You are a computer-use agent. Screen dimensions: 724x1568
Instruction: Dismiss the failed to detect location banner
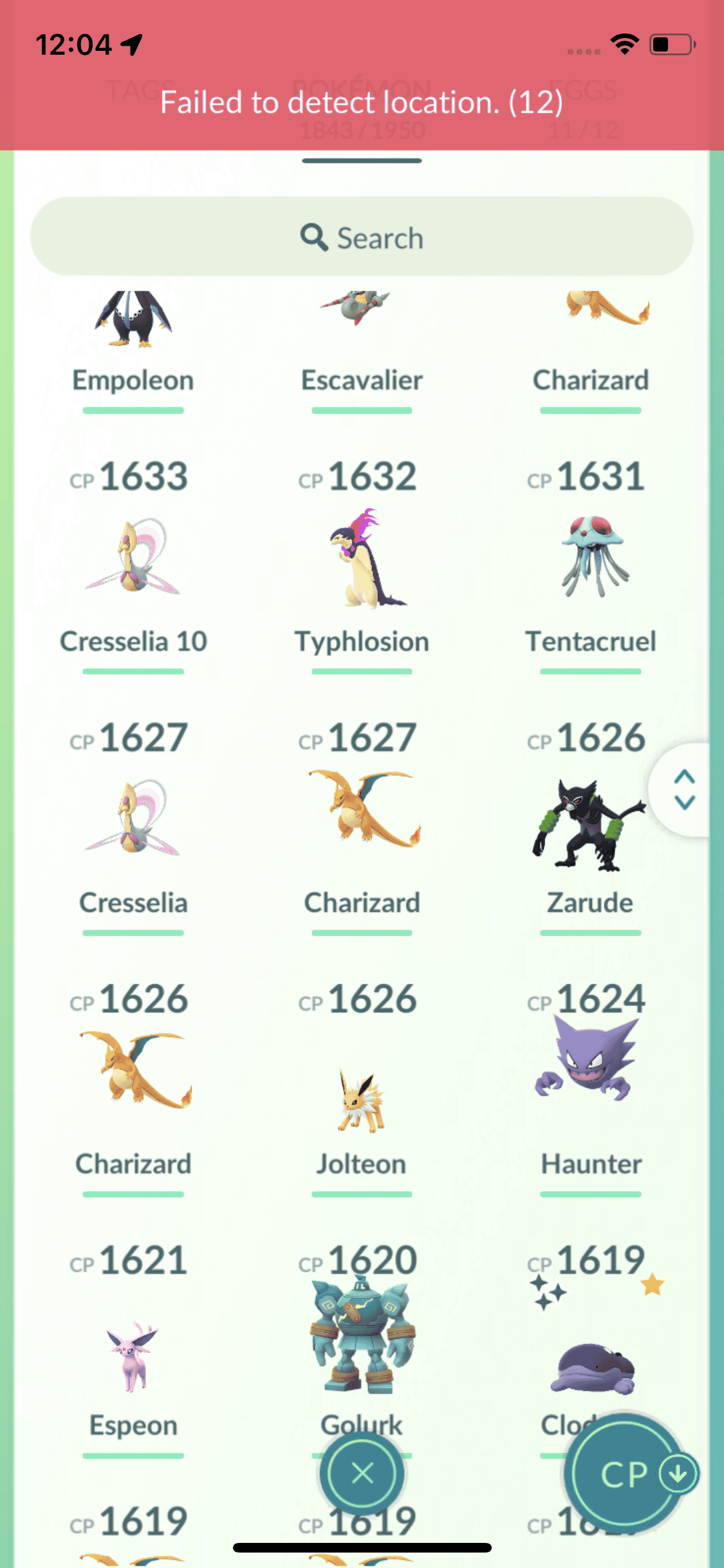point(362,102)
